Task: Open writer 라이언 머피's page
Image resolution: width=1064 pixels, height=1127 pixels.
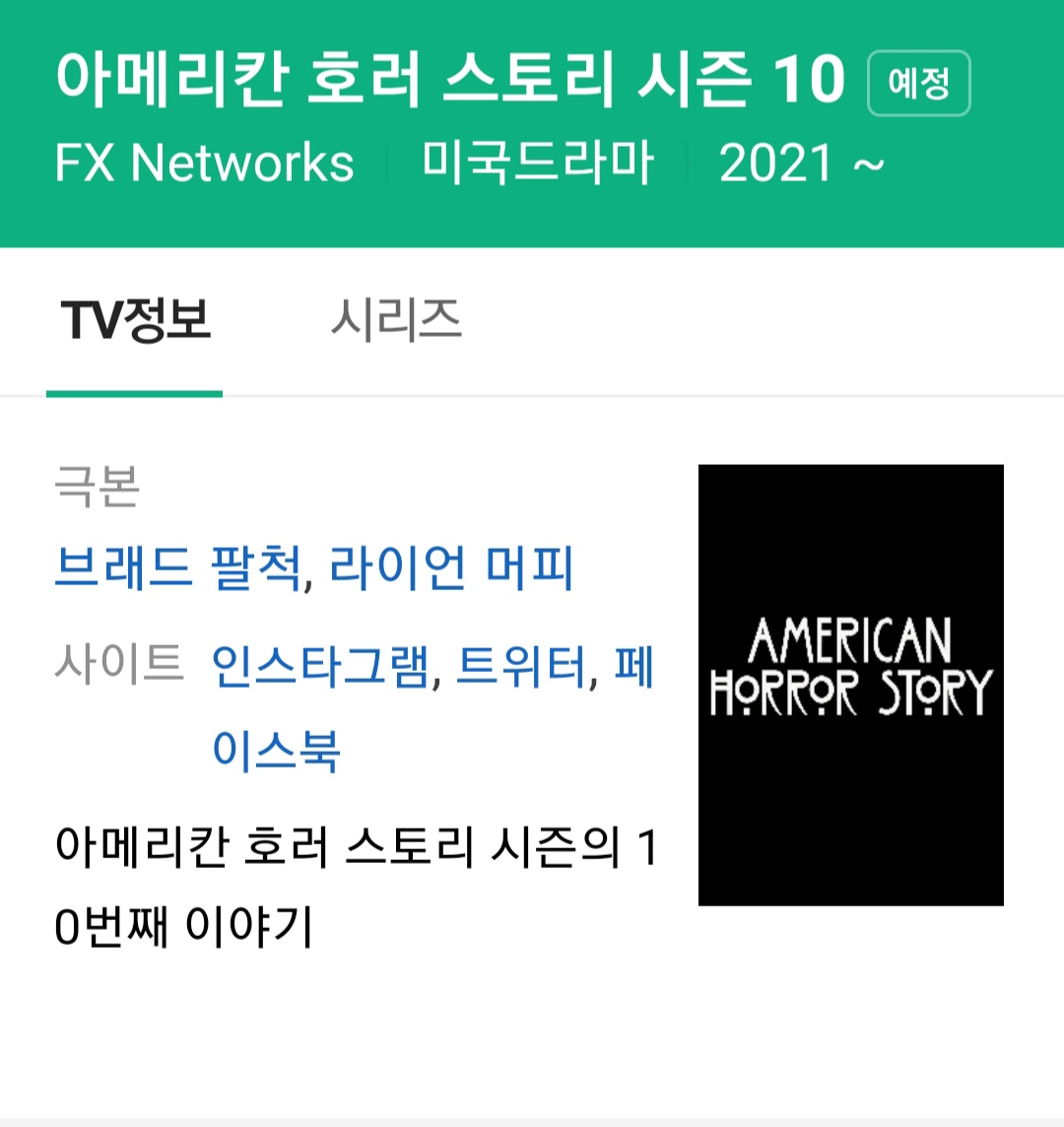Action: coord(451,568)
